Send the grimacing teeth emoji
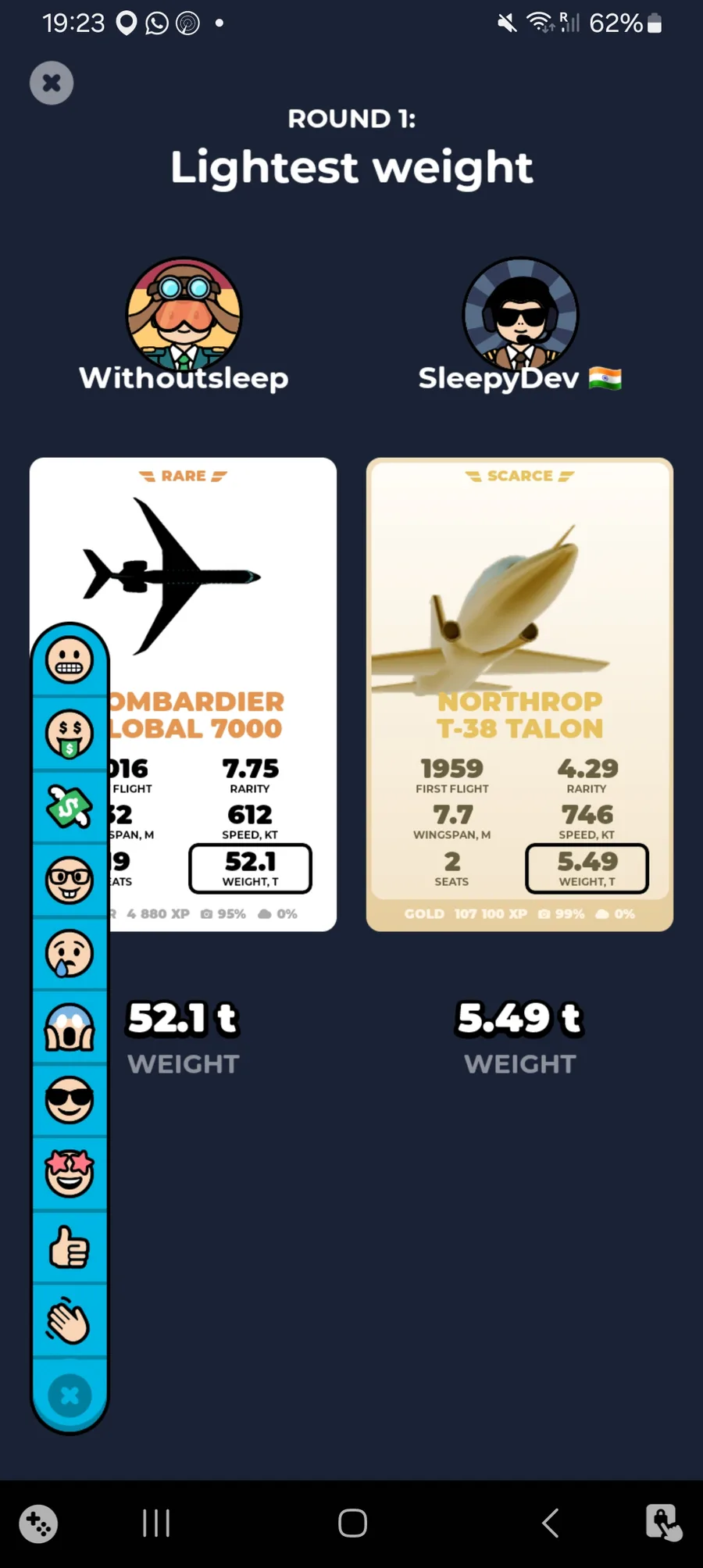This screenshot has width=703, height=1568. [70, 659]
